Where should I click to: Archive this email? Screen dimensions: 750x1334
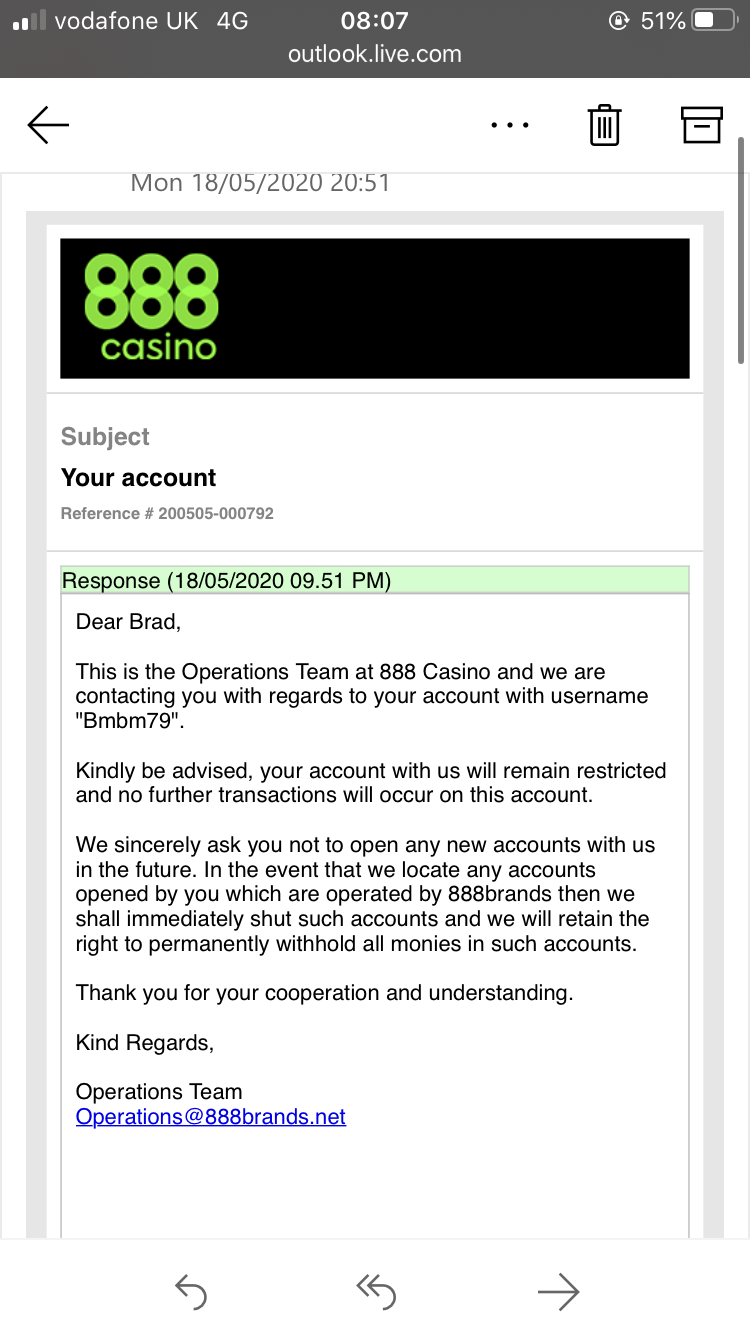click(x=701, y=125)
